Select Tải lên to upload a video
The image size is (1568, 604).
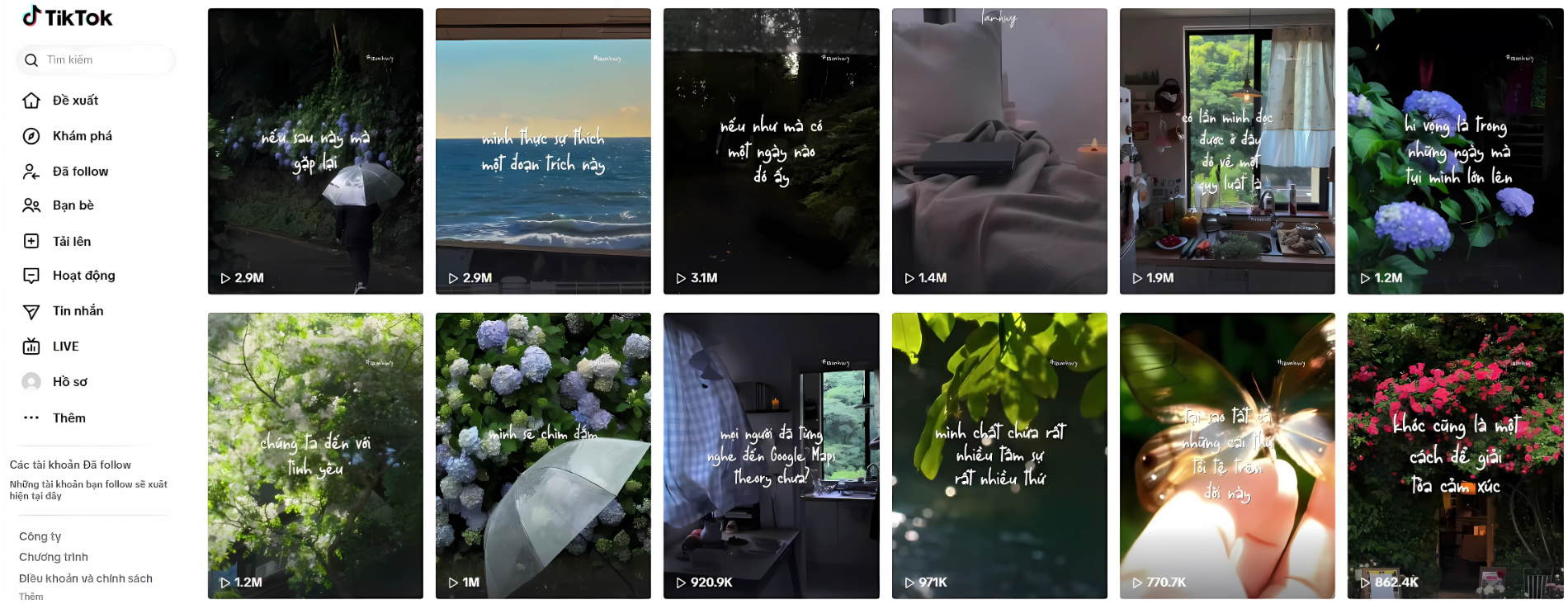point(71,242)
